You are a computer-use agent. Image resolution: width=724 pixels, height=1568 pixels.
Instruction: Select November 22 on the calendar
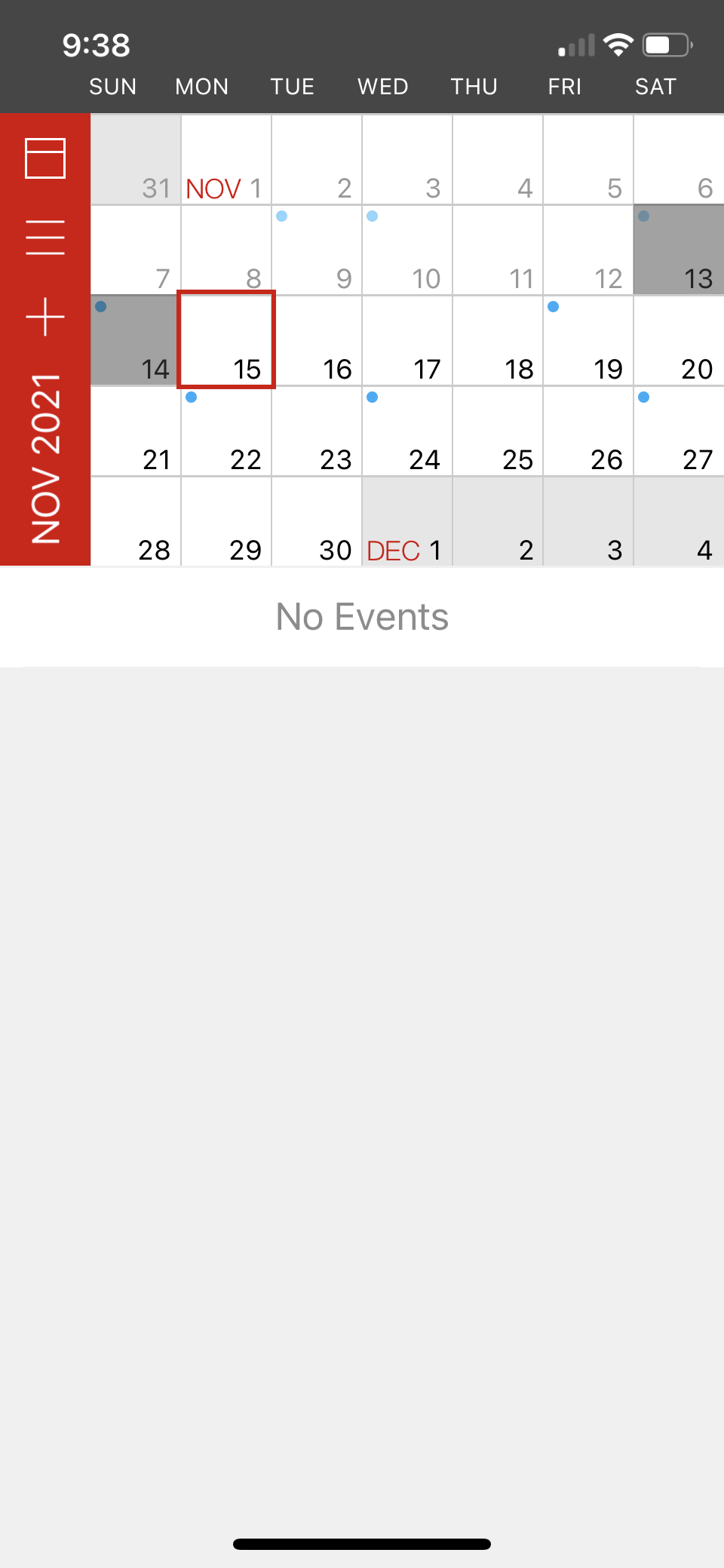[226, 431]
